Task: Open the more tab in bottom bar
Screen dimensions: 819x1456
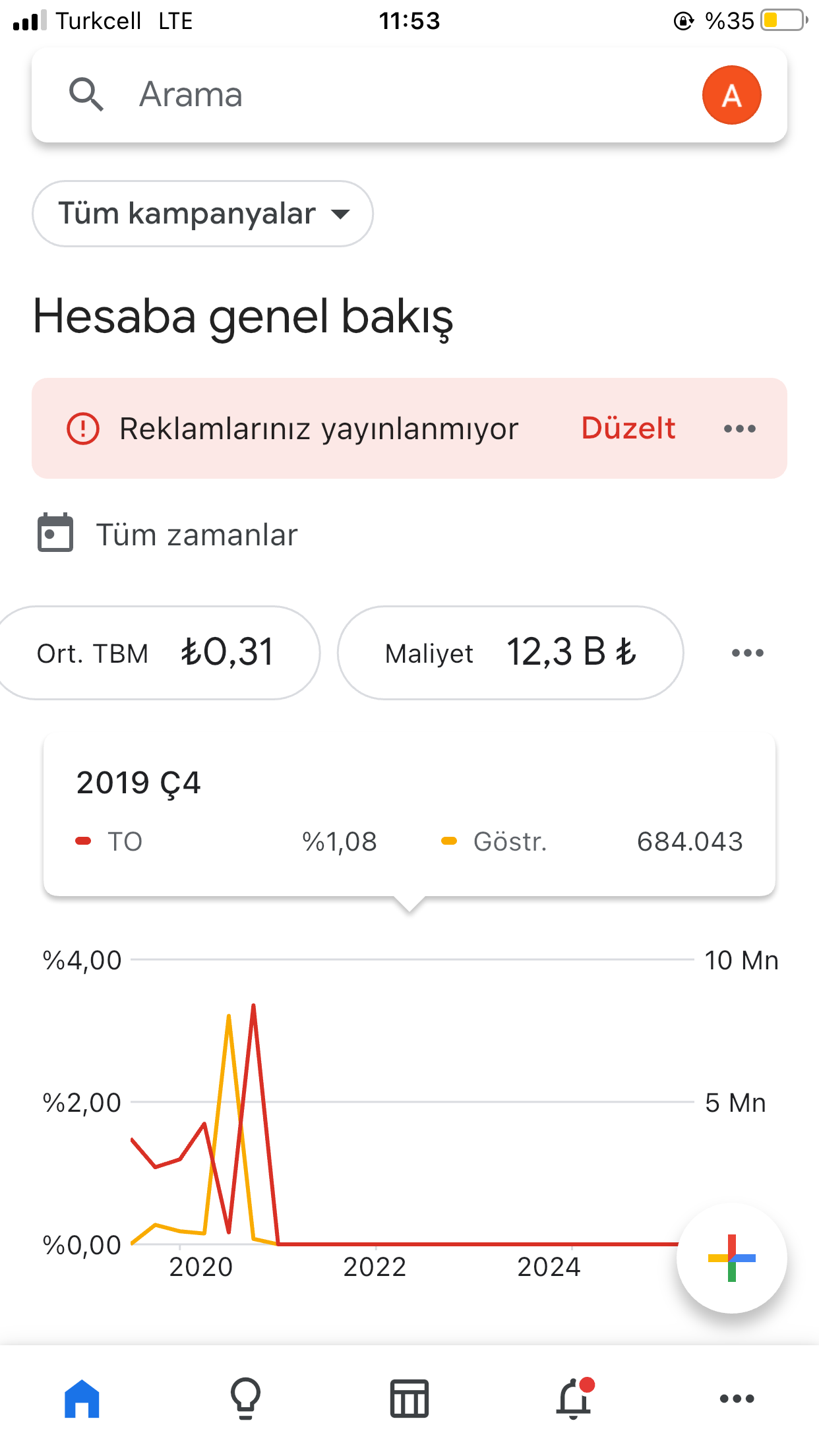Action: [x=737, y=1399]
